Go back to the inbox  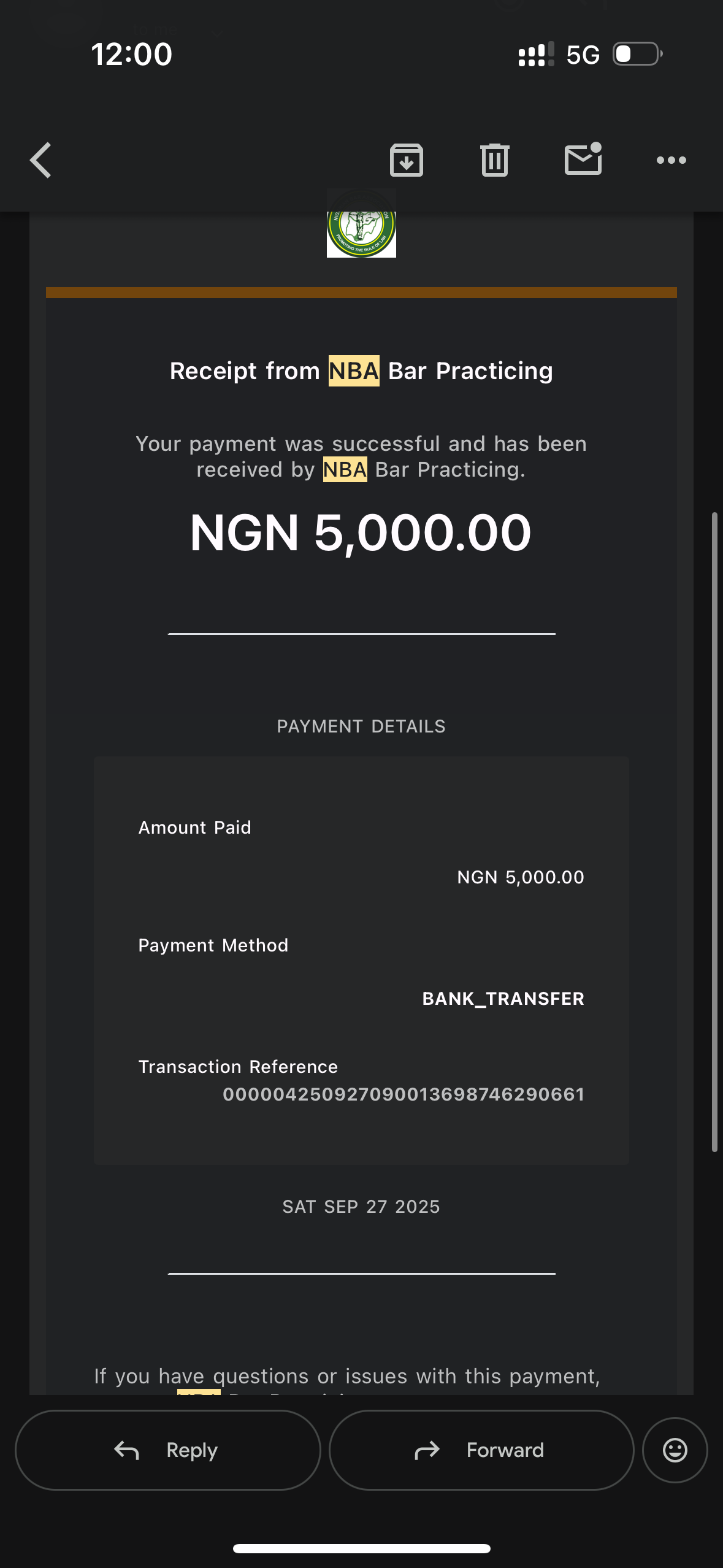pyautogui.click(x=40, y=161)
